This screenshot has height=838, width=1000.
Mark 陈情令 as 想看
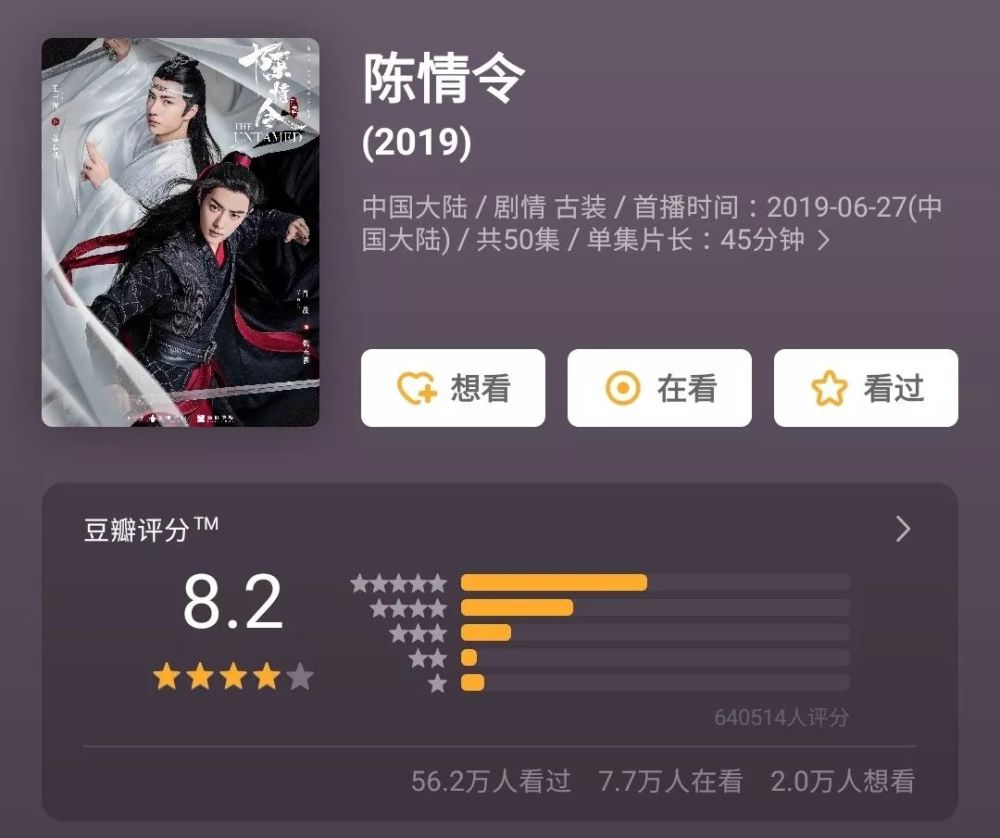tap(452, 388)
